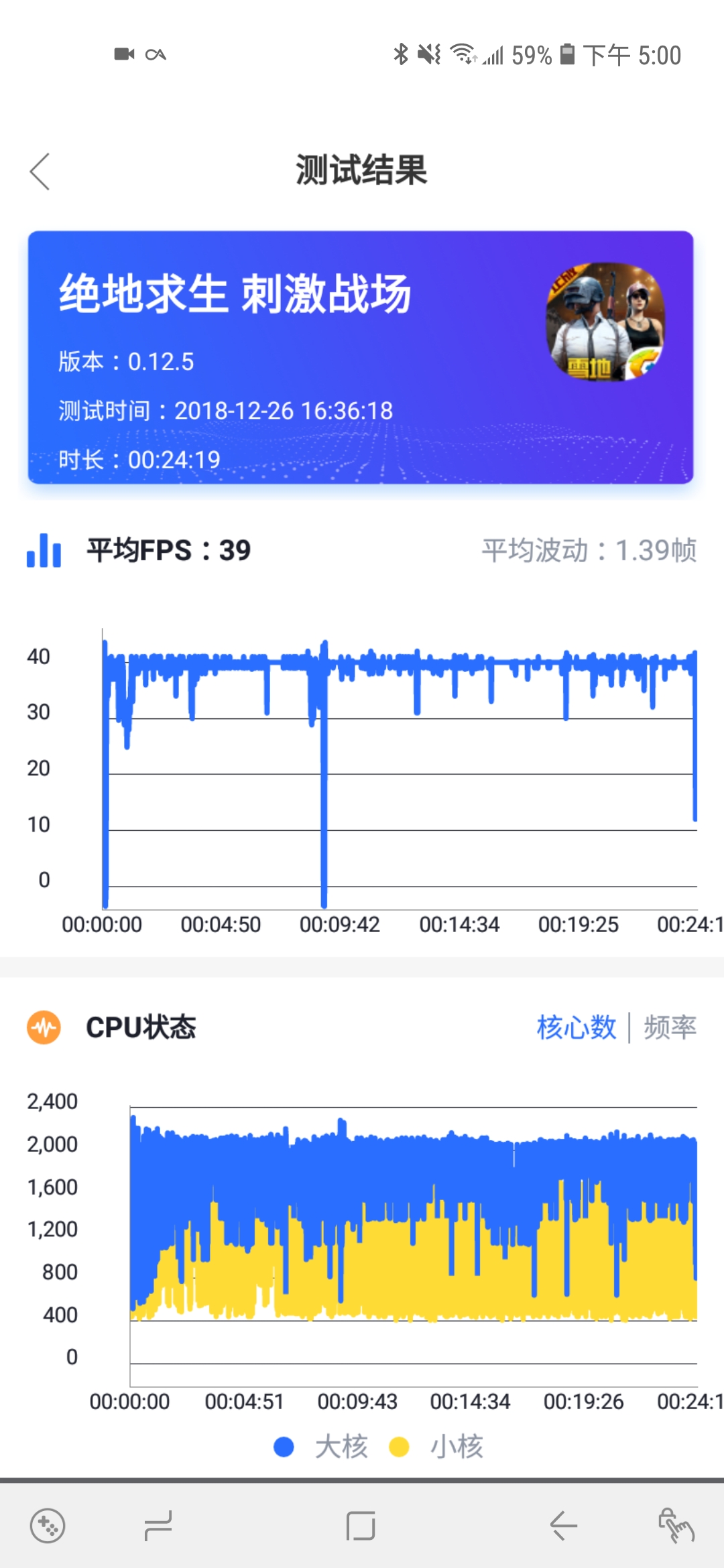The image size is (724, 1568).
Task: Open recent apps with square navigation icon
Action: pos(361,1526)
